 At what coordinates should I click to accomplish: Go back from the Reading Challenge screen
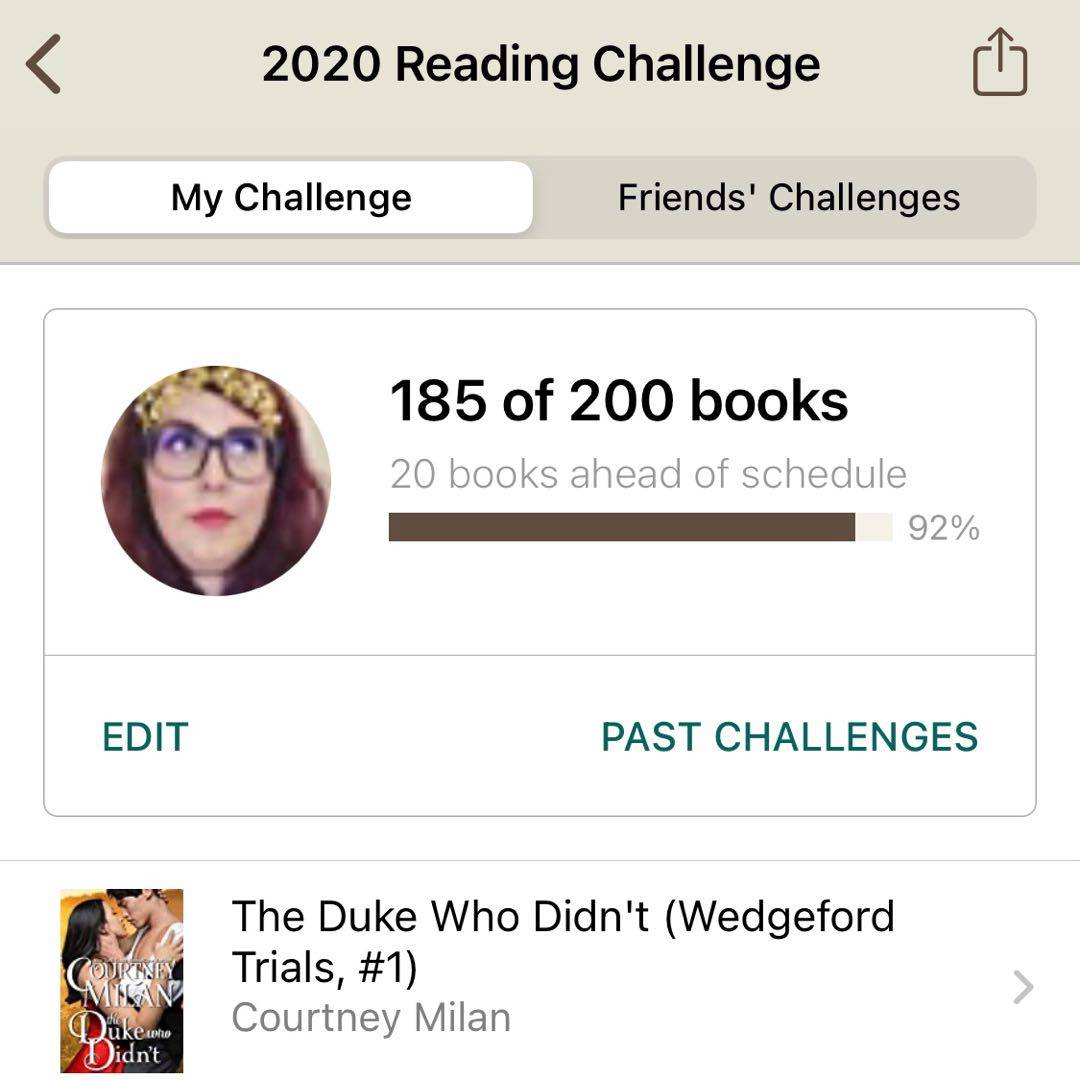(x=44, y=64)
